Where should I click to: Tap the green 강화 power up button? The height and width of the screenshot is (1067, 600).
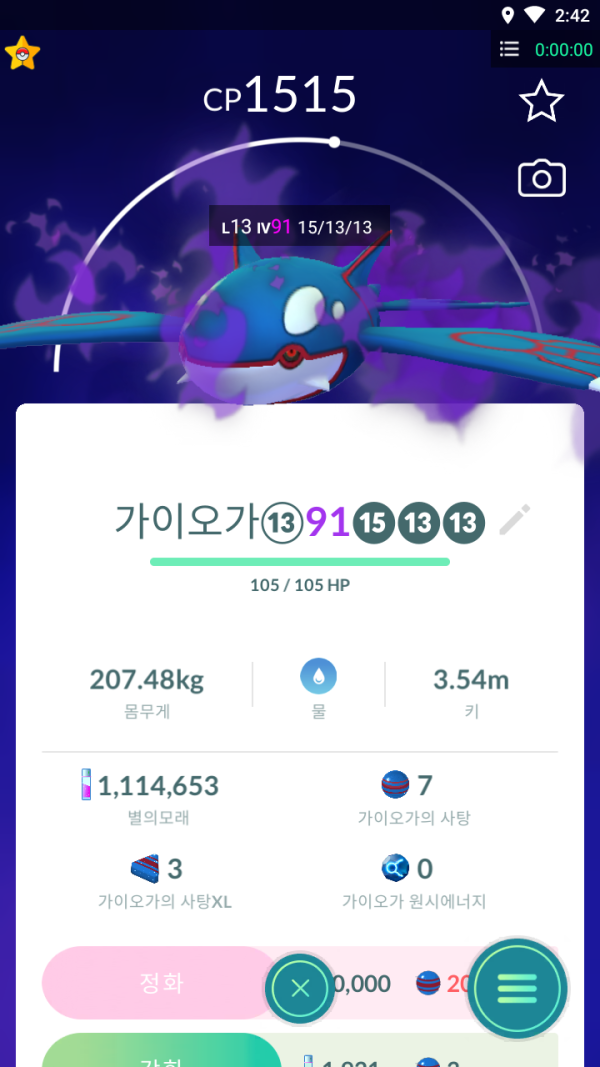[x=160, y=1052]
